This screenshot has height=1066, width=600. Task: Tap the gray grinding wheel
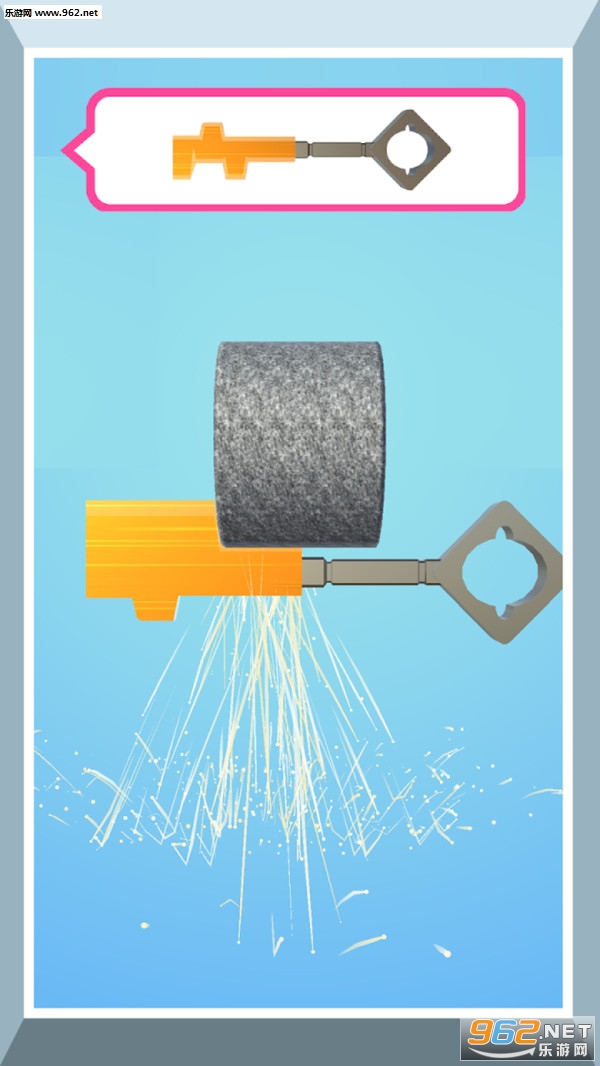(x=298, y=445)
